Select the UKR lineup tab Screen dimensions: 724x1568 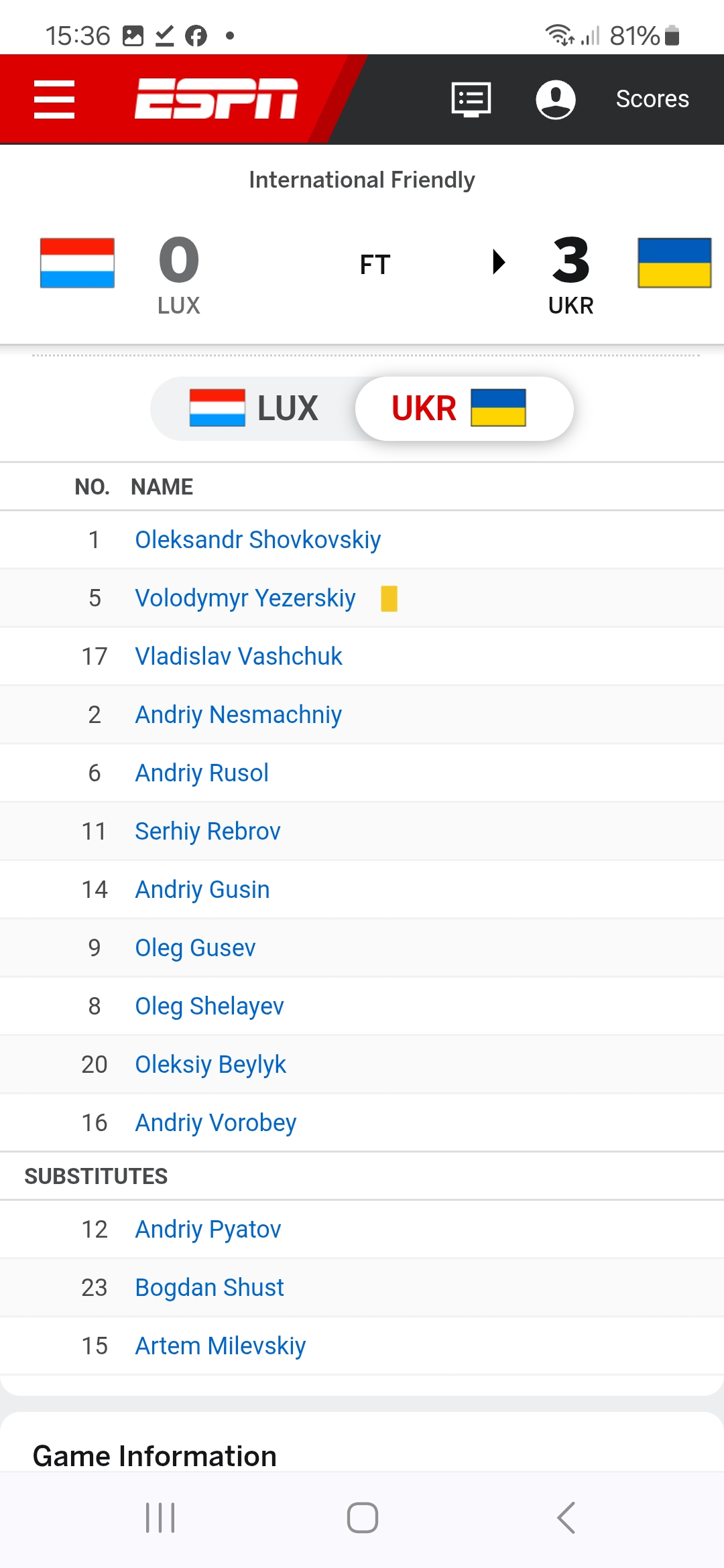[x=464, y=408]
